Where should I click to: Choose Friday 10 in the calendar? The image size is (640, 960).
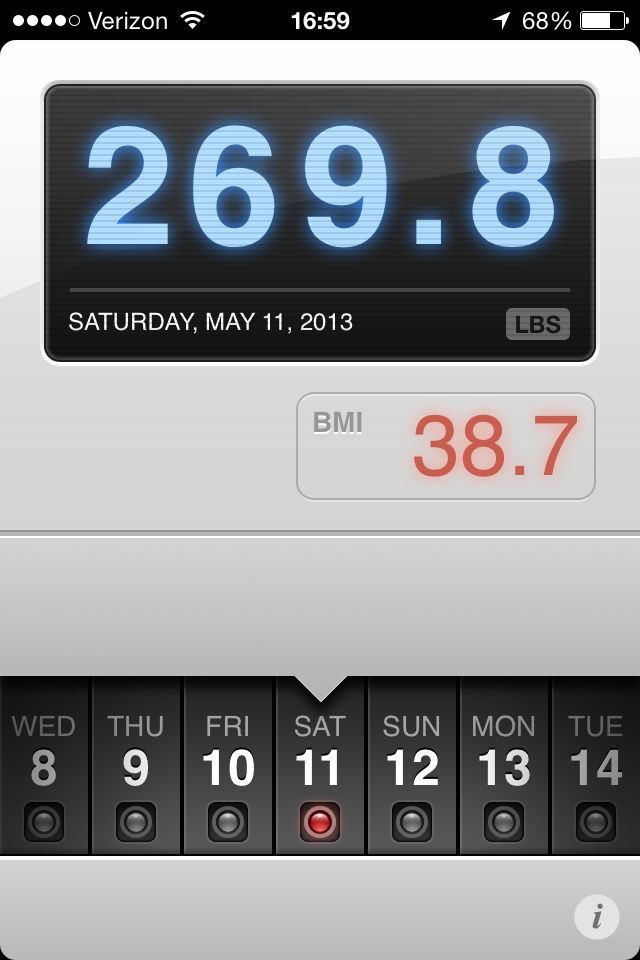pos(228,766)
